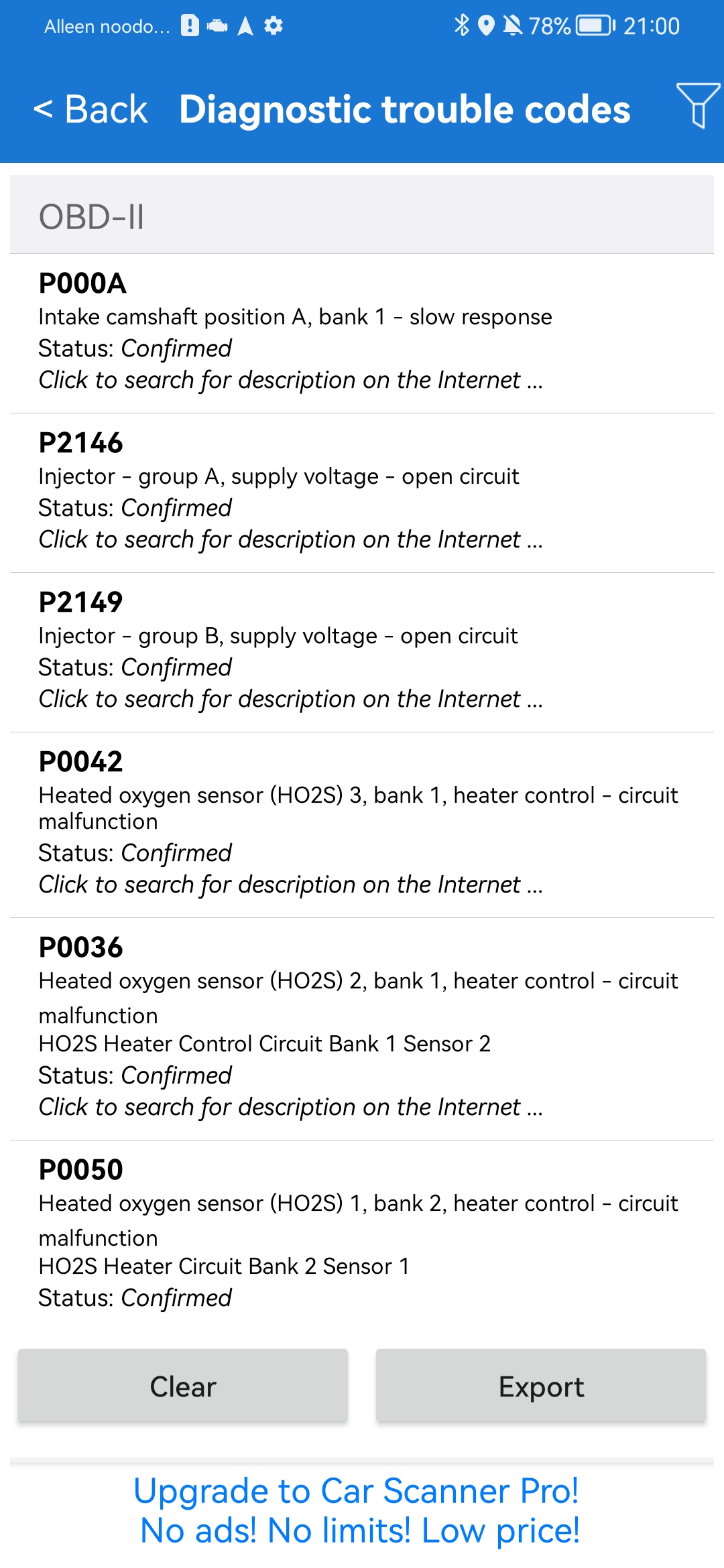The width and height of the screenshot is (724, 1568).
Task: Tap the P2149 injector group B code
Action: pos(362,652)
